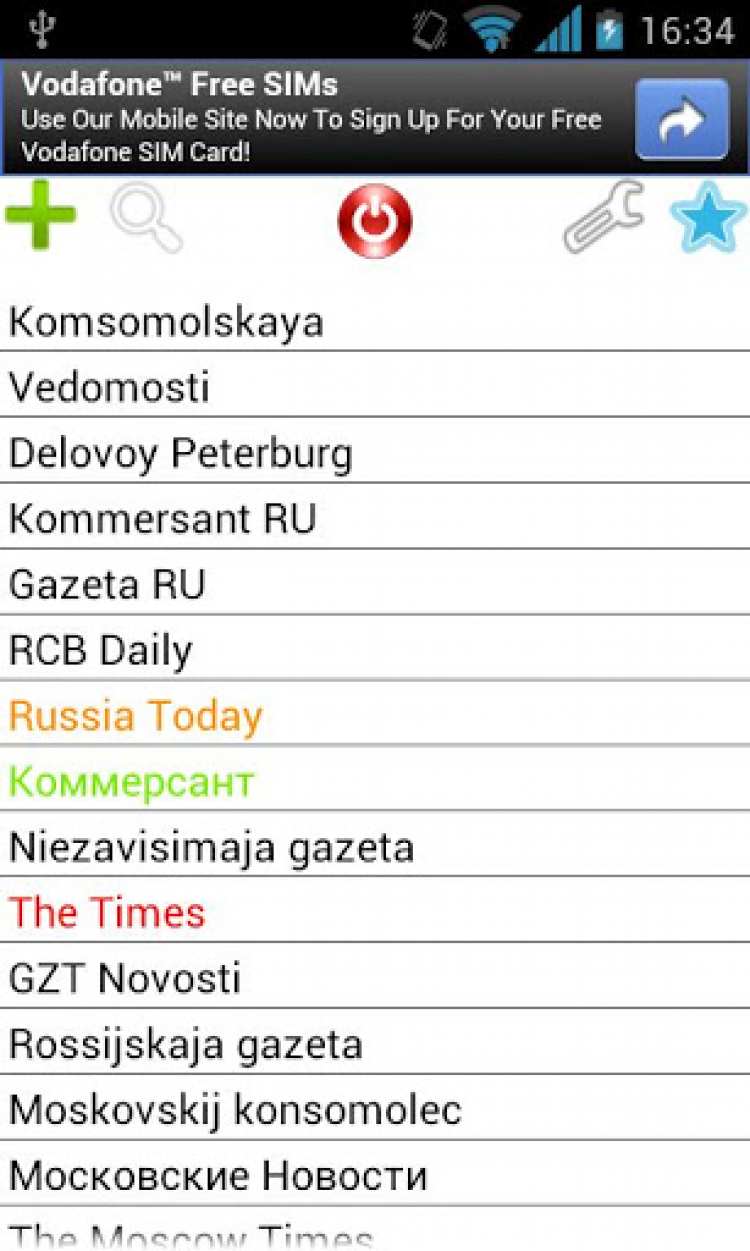Viewport: 750px width, 1251px height.
Task: Open favorites with the blue star
Action: 708,217
